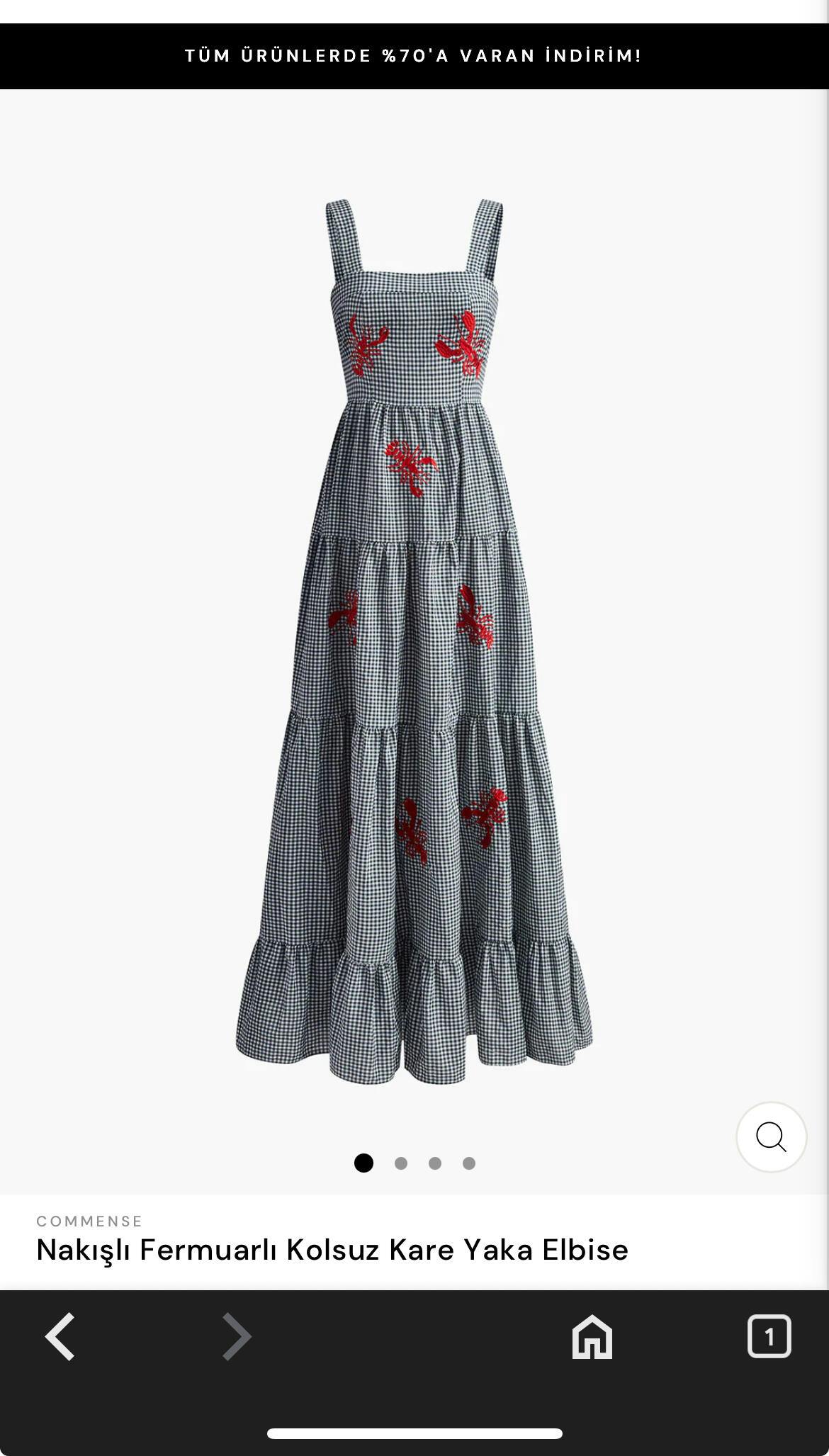Jump to the fourth product photo dot

(469, 1163)
